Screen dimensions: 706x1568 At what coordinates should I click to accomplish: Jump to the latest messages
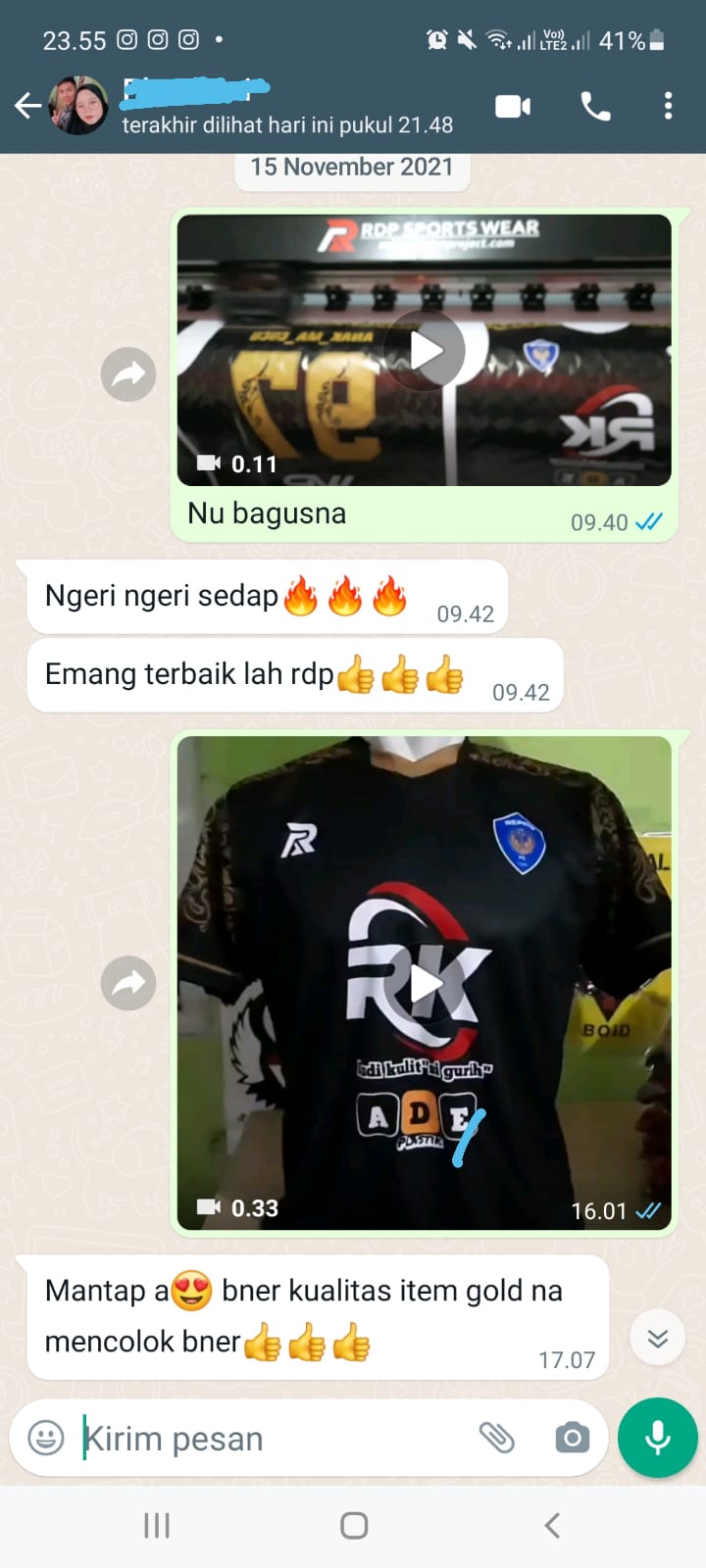657,1338
